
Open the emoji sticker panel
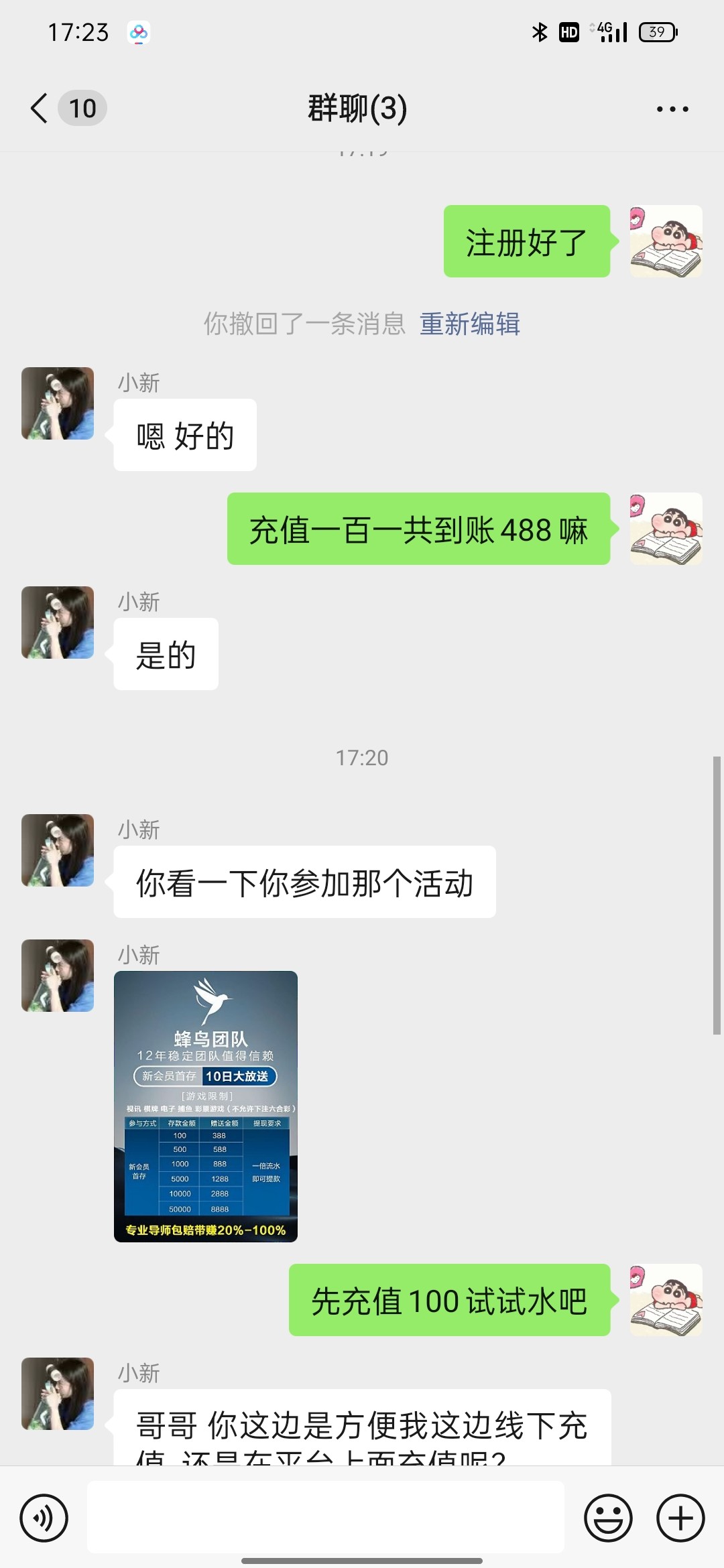pyautogui.click(x=608, y=1518)
